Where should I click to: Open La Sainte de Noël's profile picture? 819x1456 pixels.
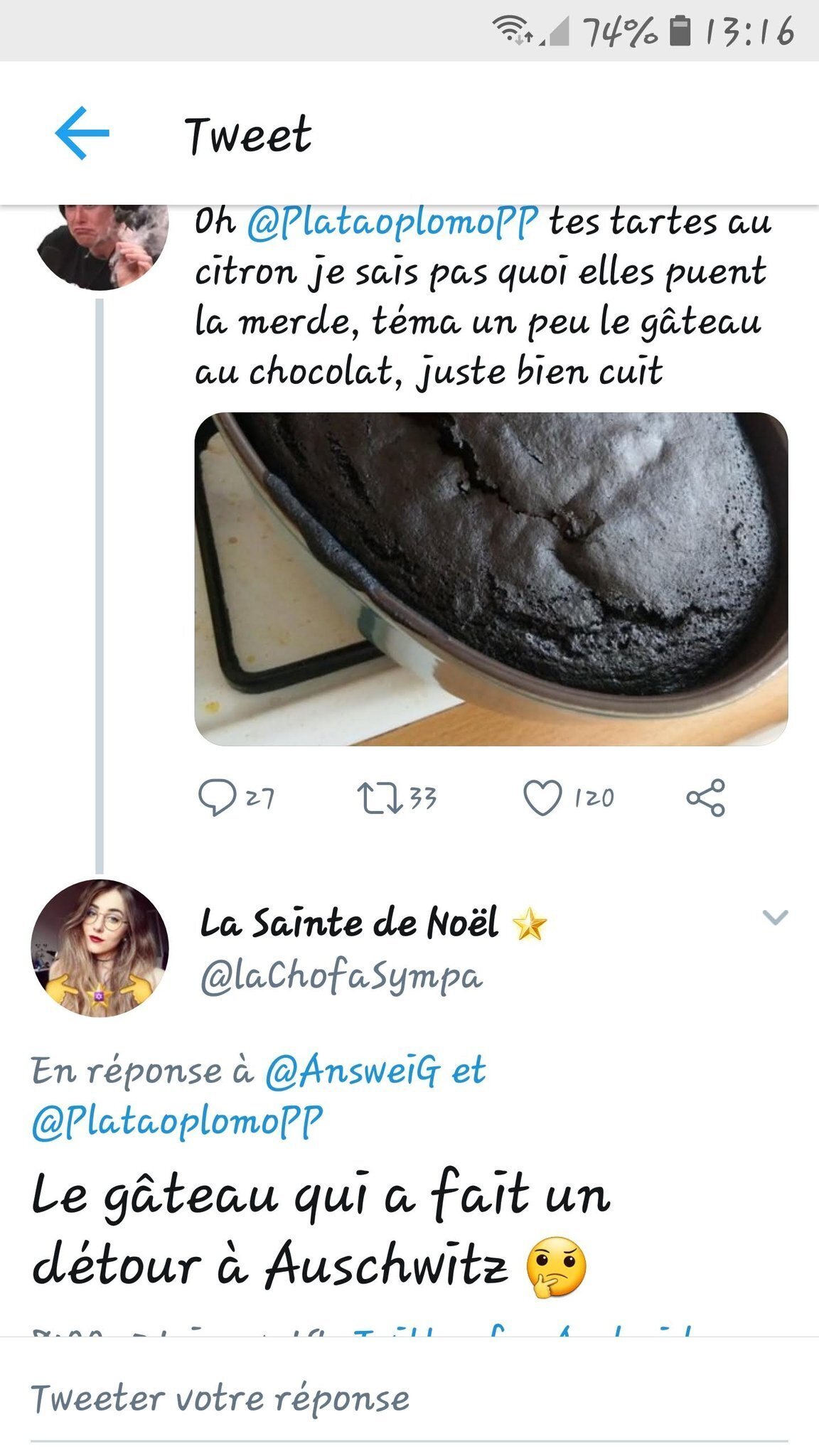pyautogui.click(x=100, y=948)
